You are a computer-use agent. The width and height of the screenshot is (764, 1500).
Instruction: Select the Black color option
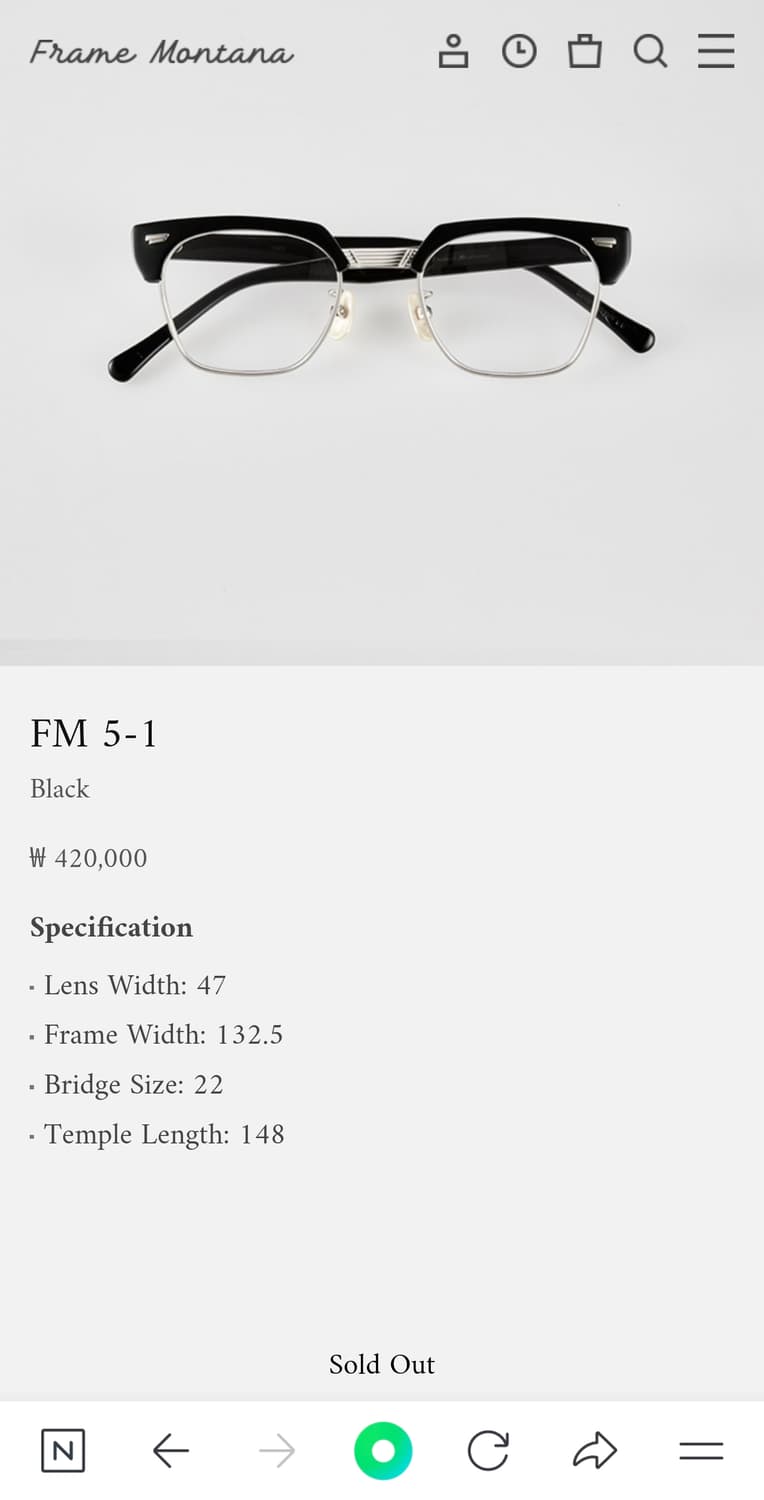tap(59, 789)
